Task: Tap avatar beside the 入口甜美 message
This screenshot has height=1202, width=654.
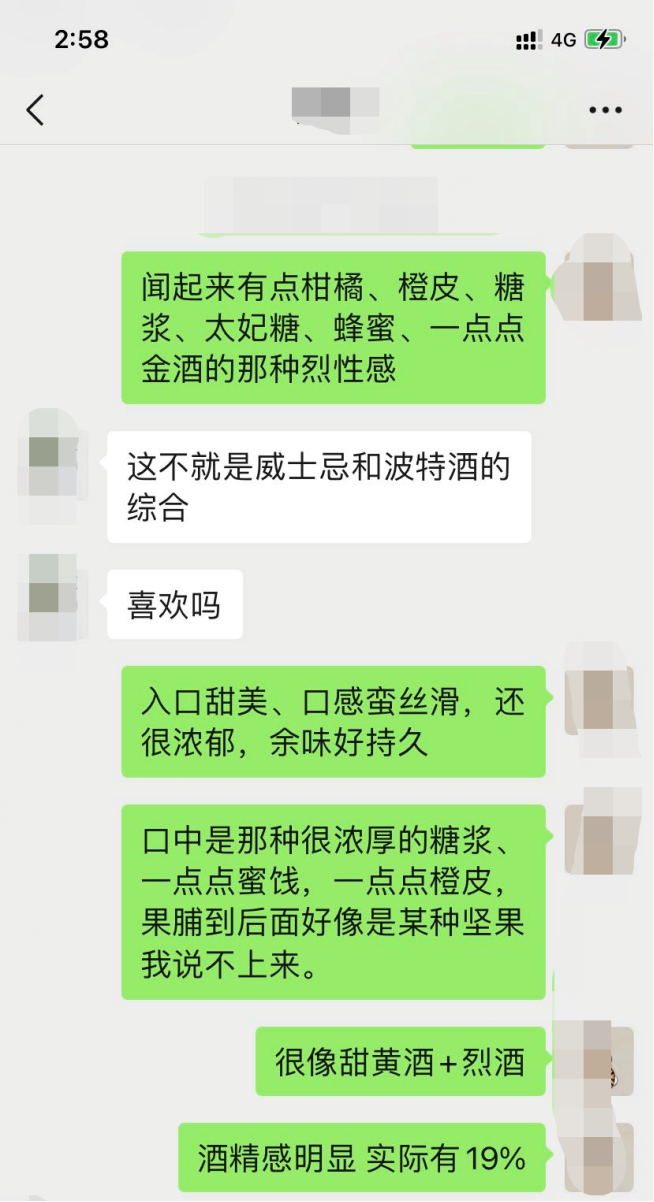Action: [597, 692]
